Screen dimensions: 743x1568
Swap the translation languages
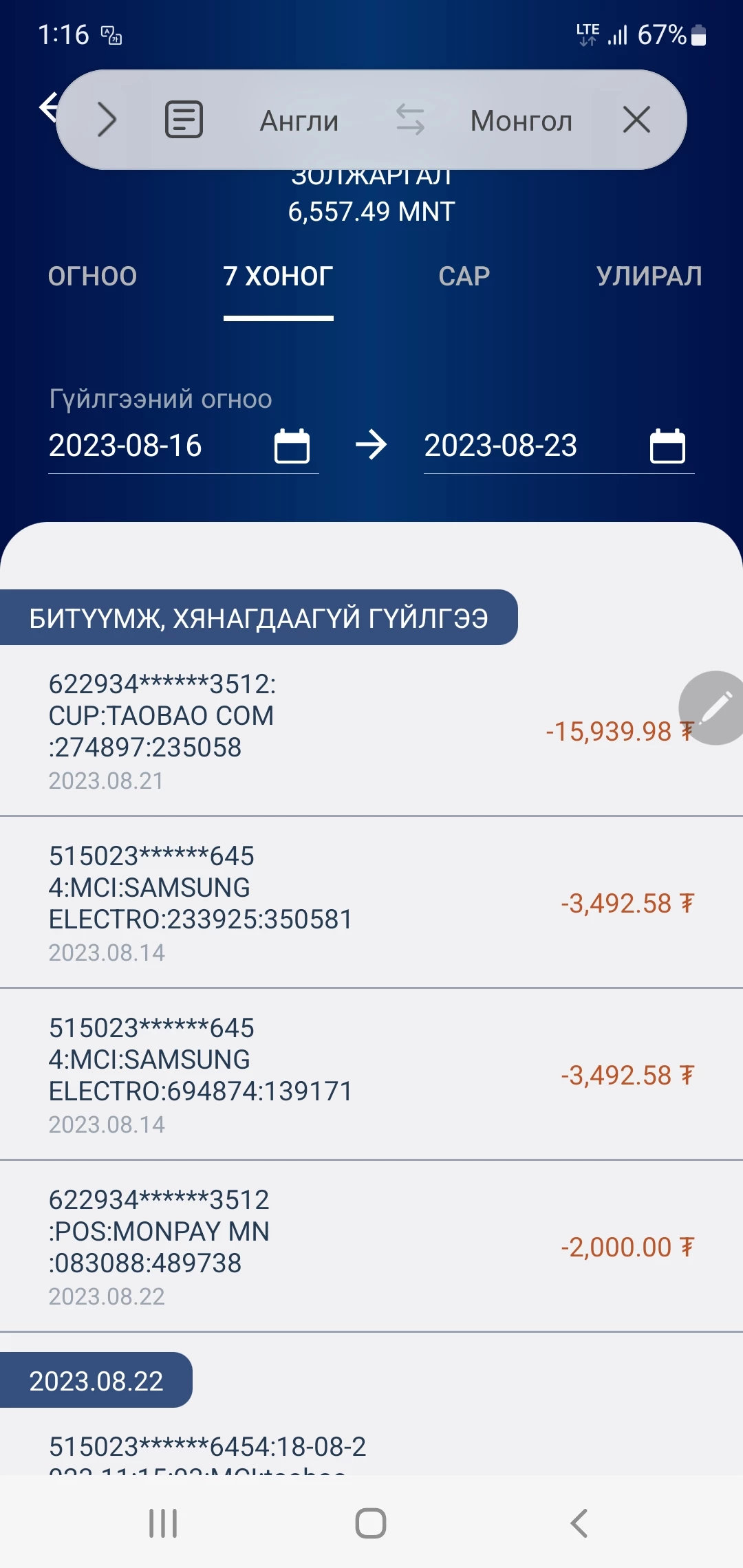410,120
